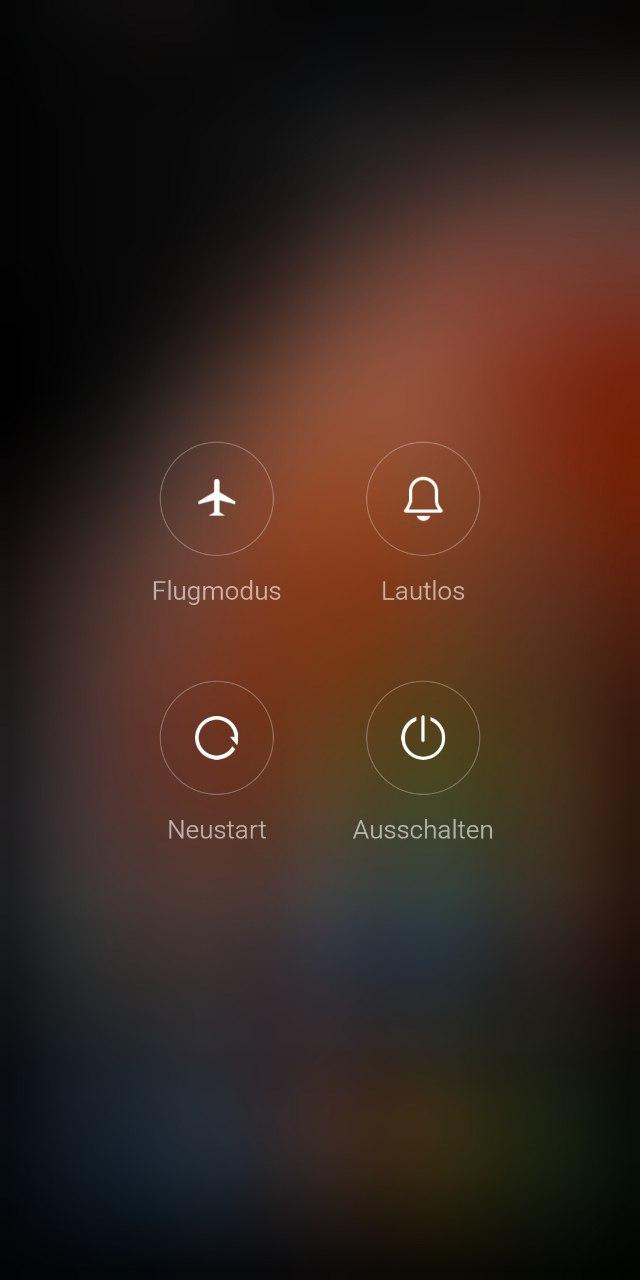Tap Neustart to reboot the phone

tap(217, 738)
